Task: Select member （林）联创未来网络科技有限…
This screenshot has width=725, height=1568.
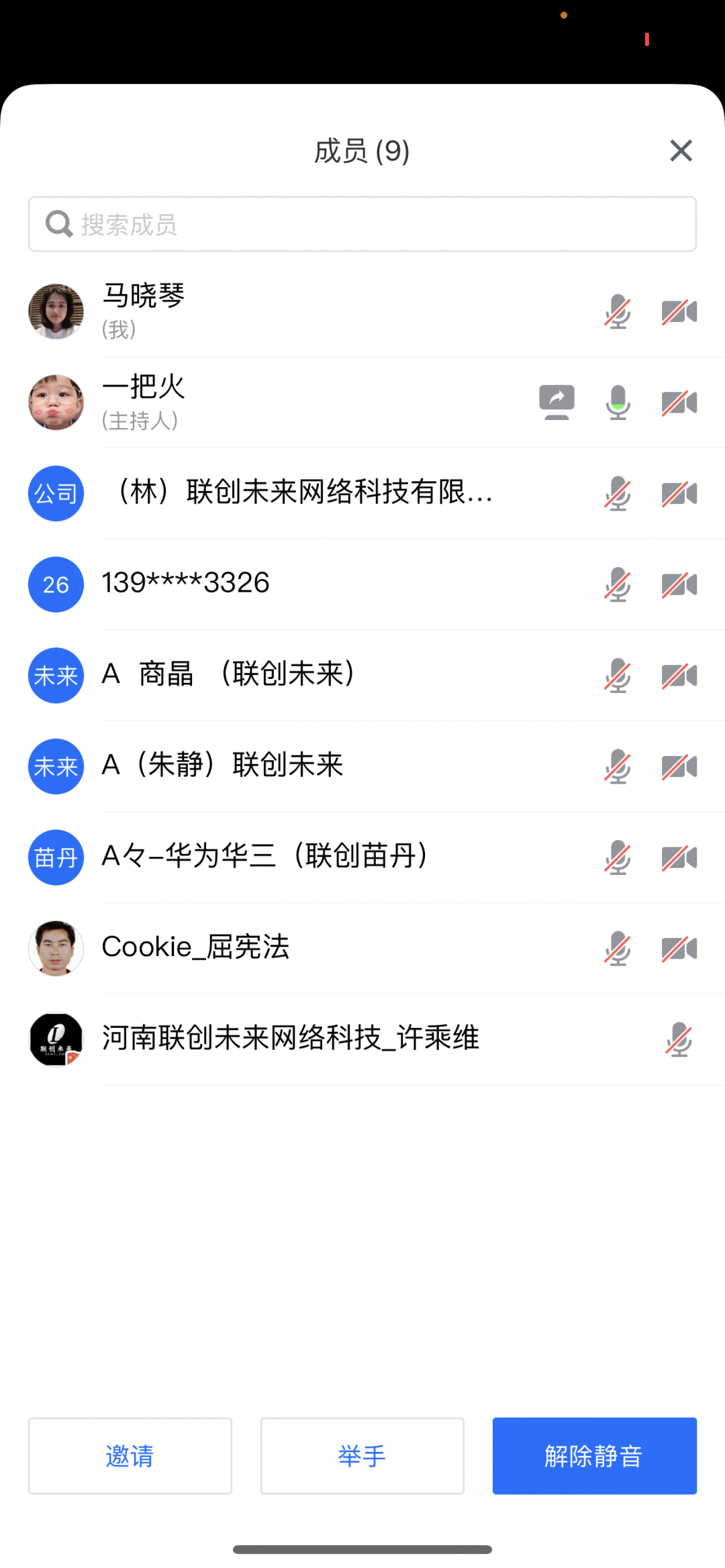Action: pyautogui.click(x=362, y=493)
